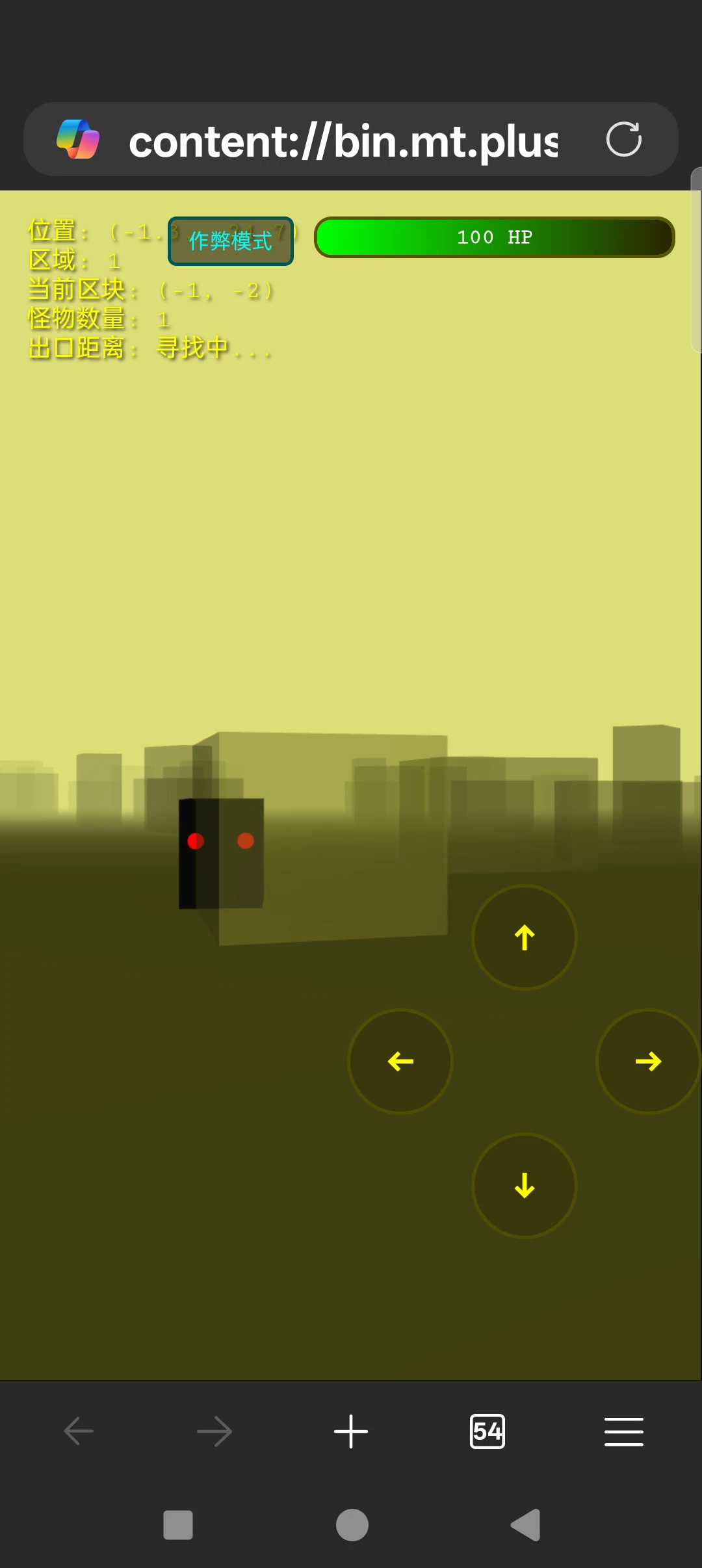
Task: Turn left with the left arrow
Action: [x=400, y=1062]
